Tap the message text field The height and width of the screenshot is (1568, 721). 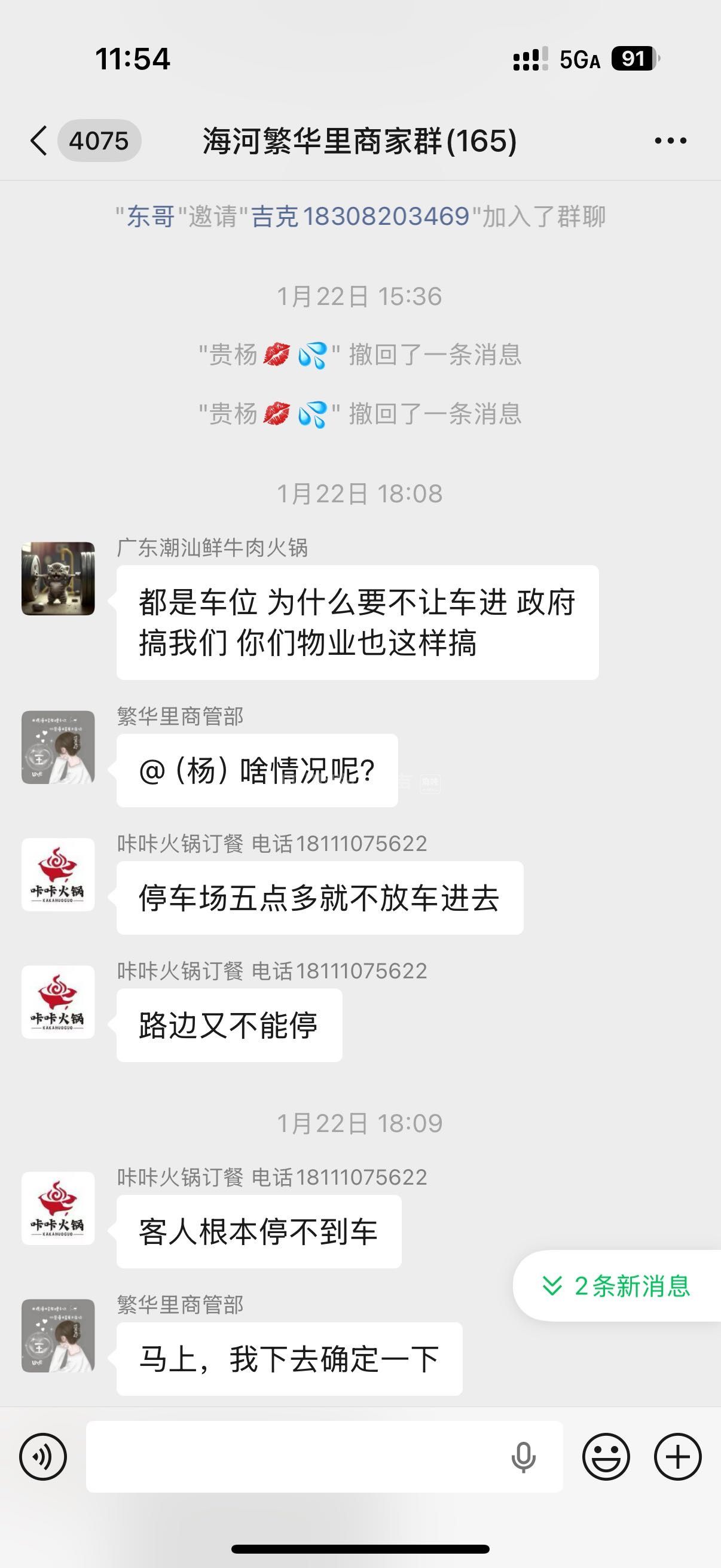[292, 1457]
